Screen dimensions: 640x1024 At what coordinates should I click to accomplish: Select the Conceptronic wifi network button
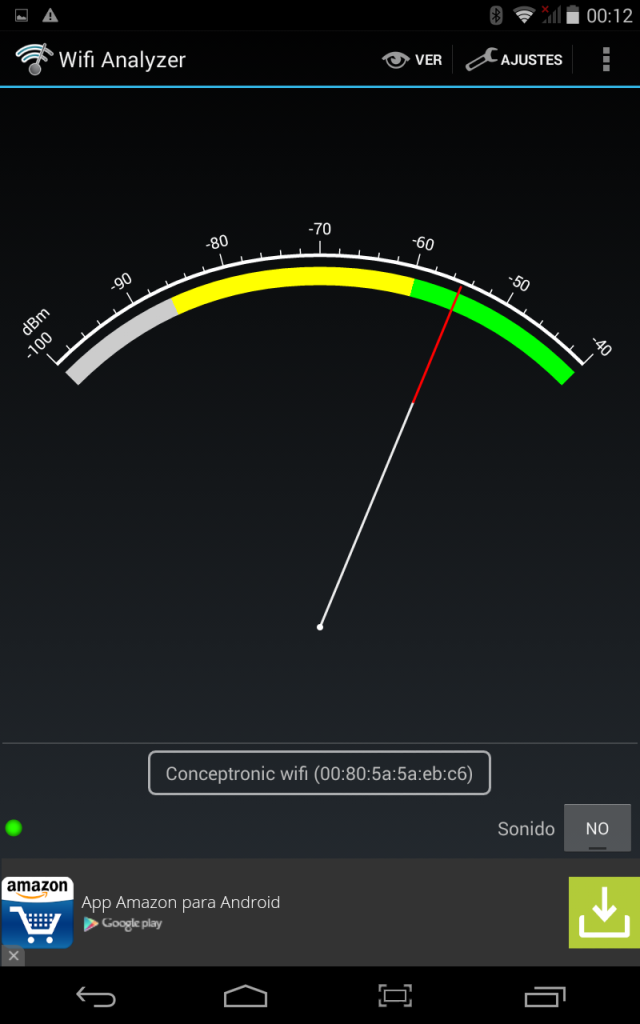pyautogui.click(x=319, y=773)
